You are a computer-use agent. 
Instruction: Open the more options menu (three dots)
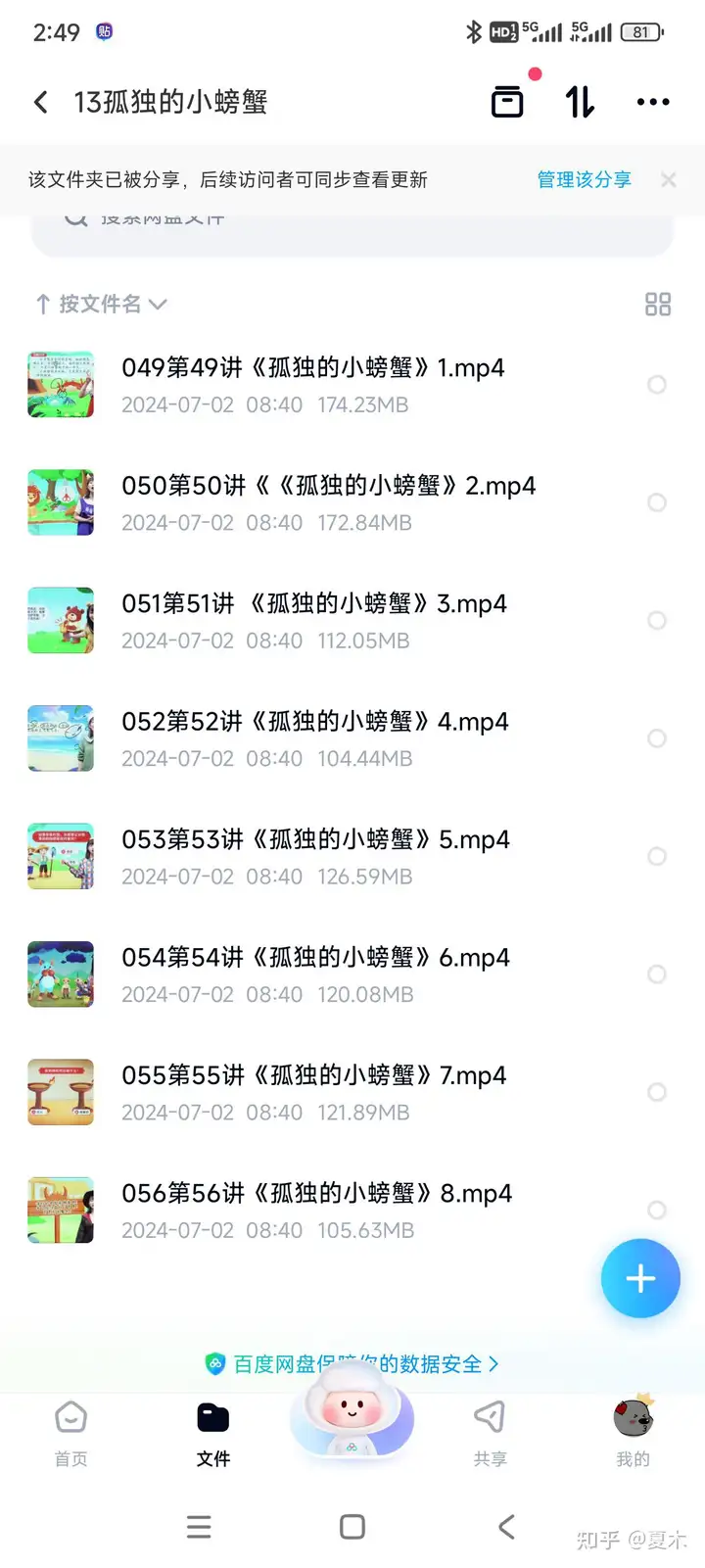pos(652,101)
